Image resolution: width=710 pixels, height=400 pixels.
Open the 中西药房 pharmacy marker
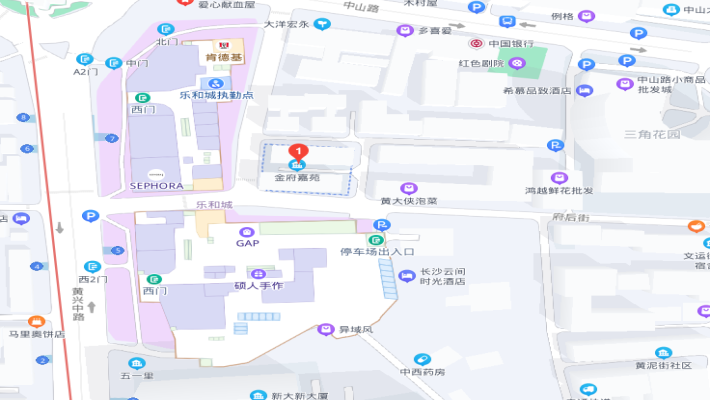422,359
